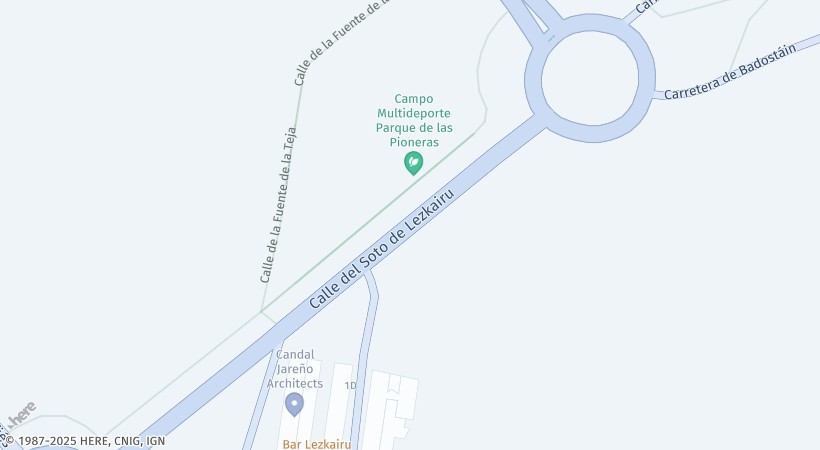Select the Candal Jareño Architects map pin

click(294, 404)
